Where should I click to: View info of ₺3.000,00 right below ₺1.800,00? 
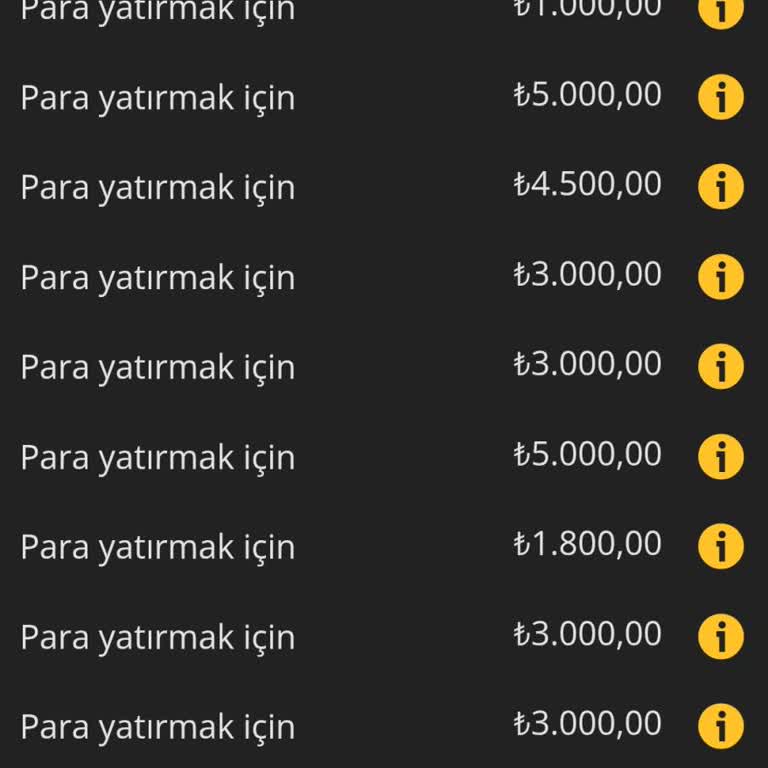(x=720, y=637)
